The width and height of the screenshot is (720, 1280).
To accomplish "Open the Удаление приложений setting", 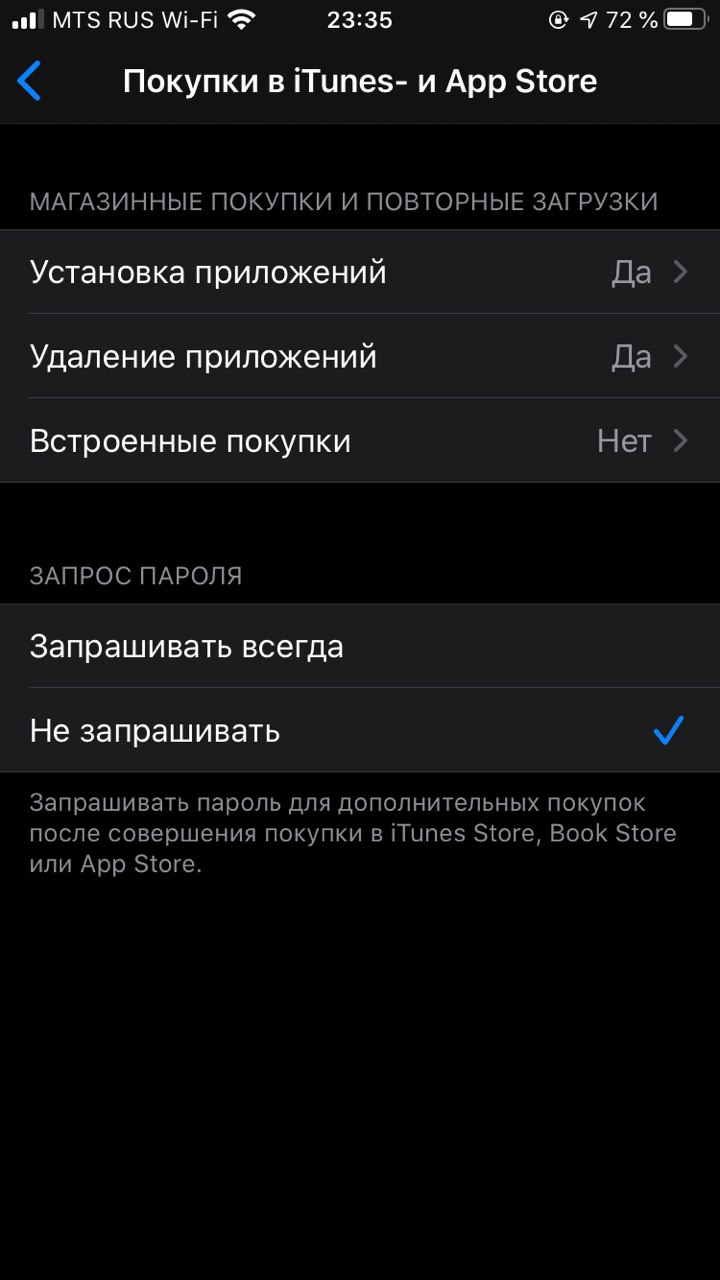I will point(360,356).
